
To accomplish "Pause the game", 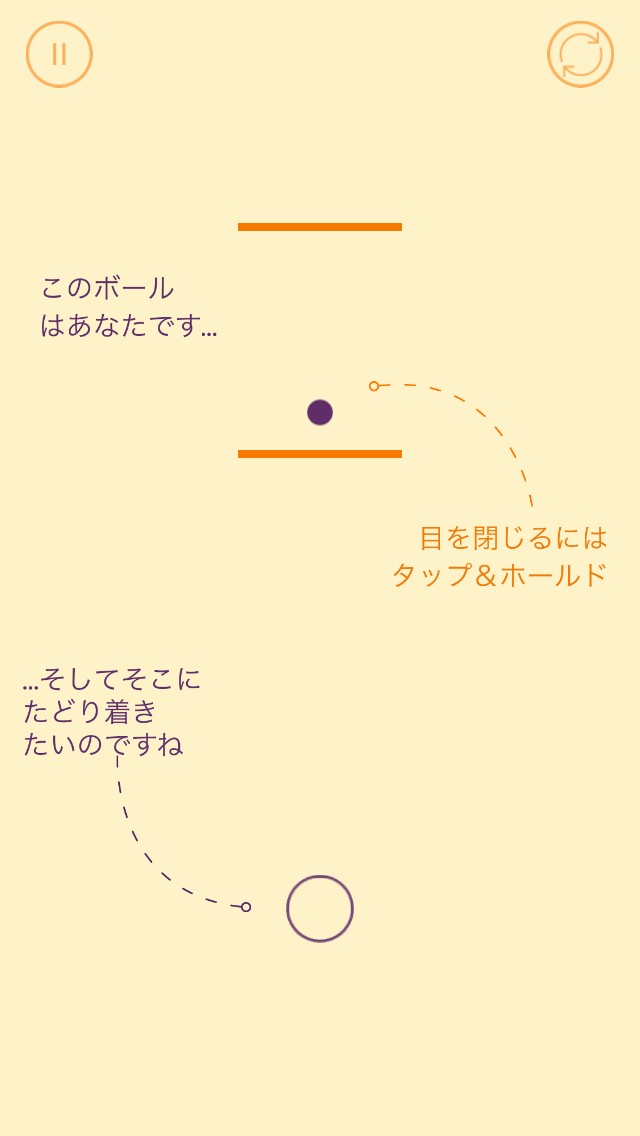I will coord(59,54).
